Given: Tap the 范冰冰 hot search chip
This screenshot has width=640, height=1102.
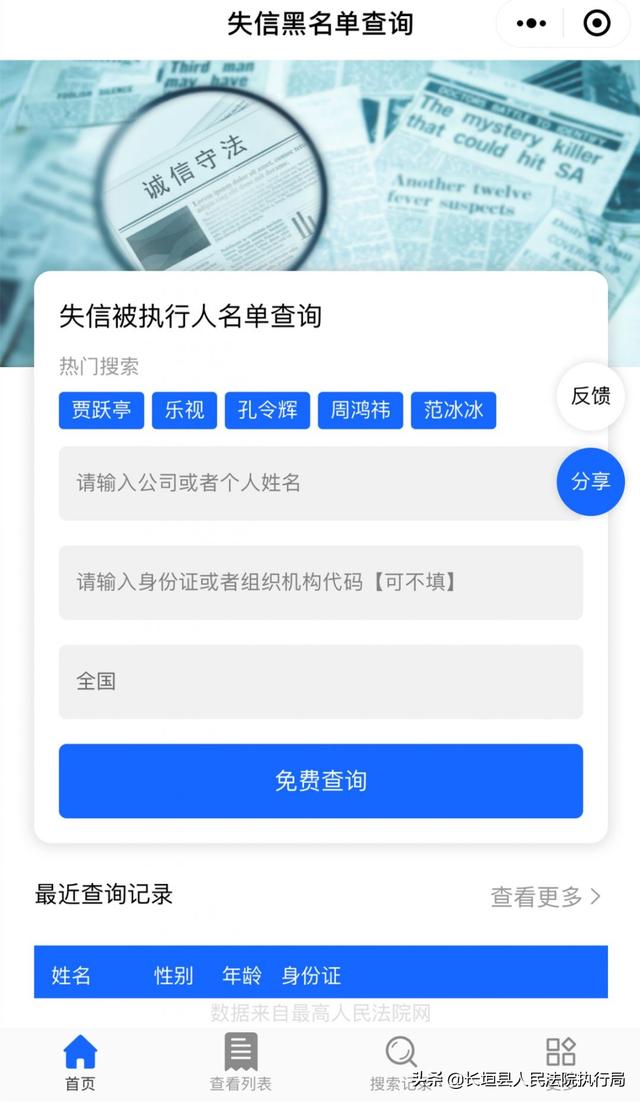Looking at the screenshot, I should pyautogui.click(x=453, y=410).
